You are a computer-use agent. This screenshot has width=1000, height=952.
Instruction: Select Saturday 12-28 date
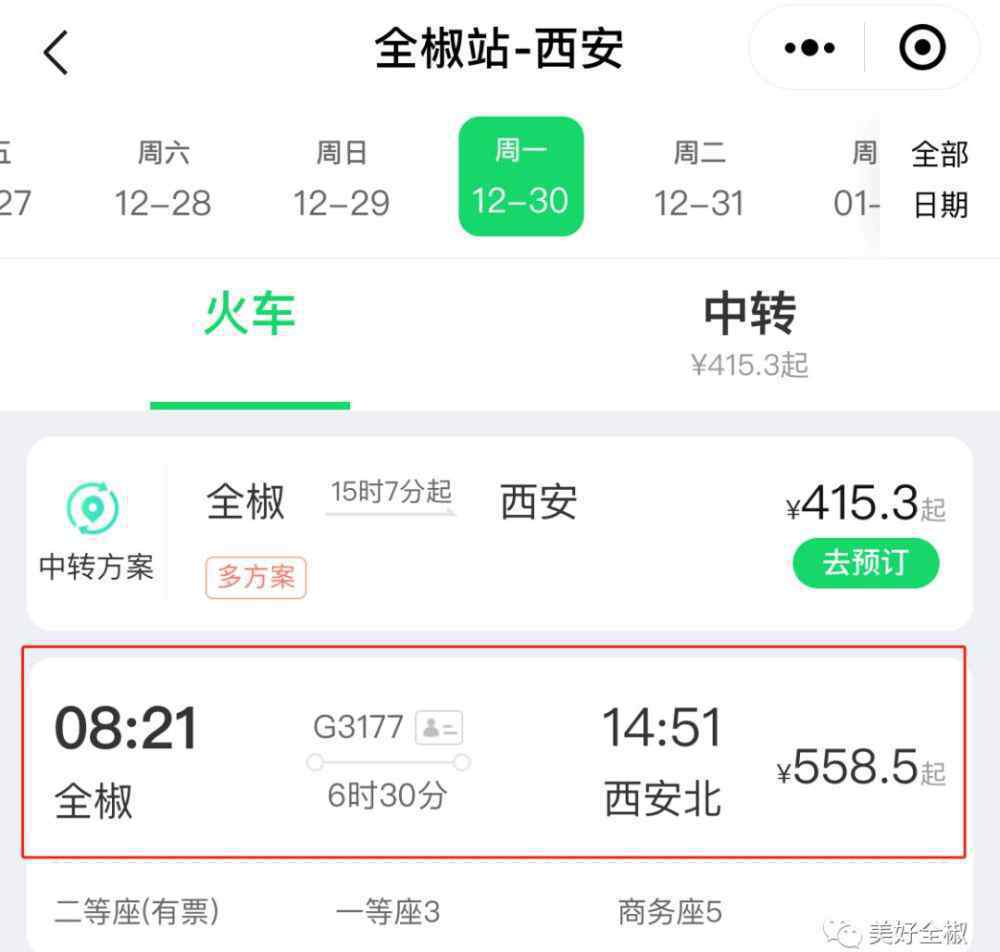click(163, 179)
